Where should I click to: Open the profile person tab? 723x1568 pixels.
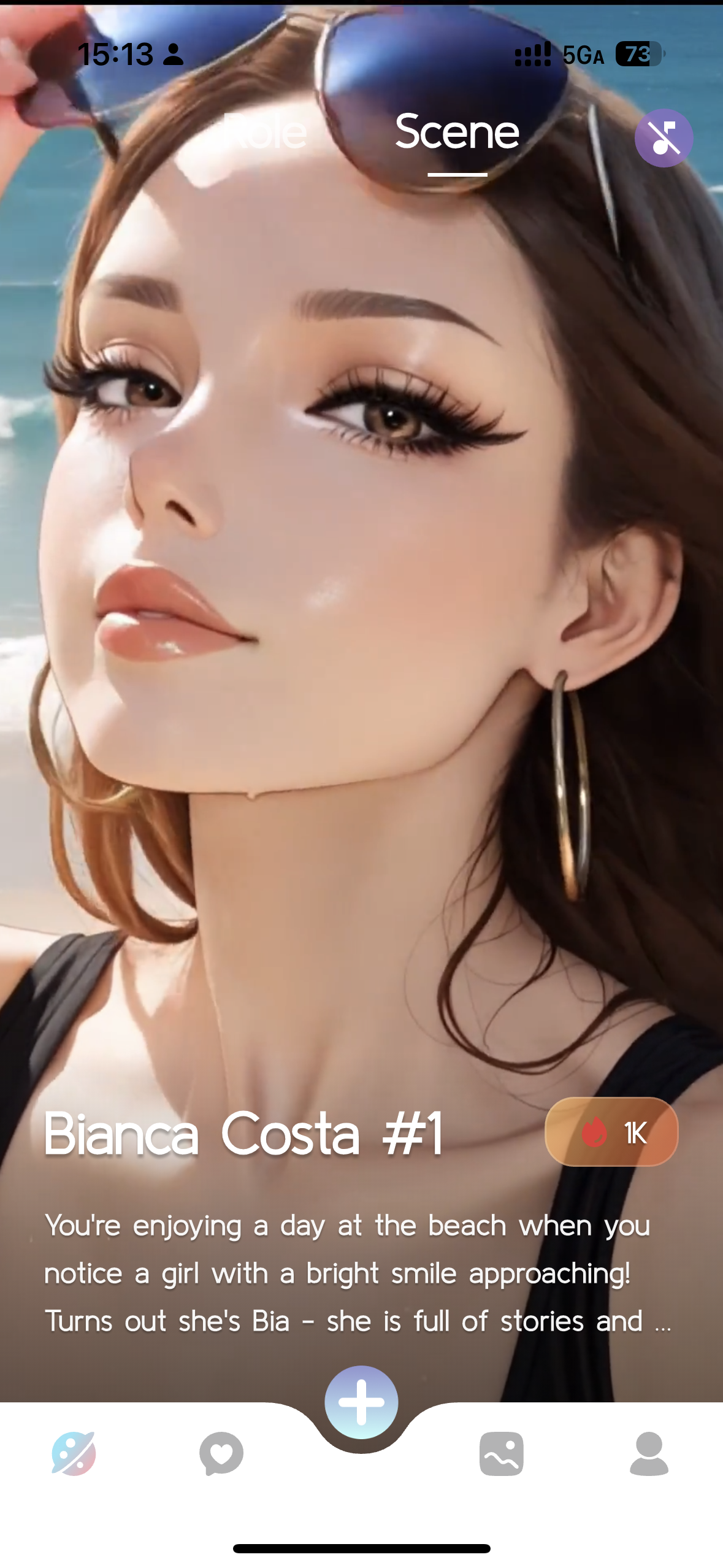pyautogui.click(x=649, y=1453)
